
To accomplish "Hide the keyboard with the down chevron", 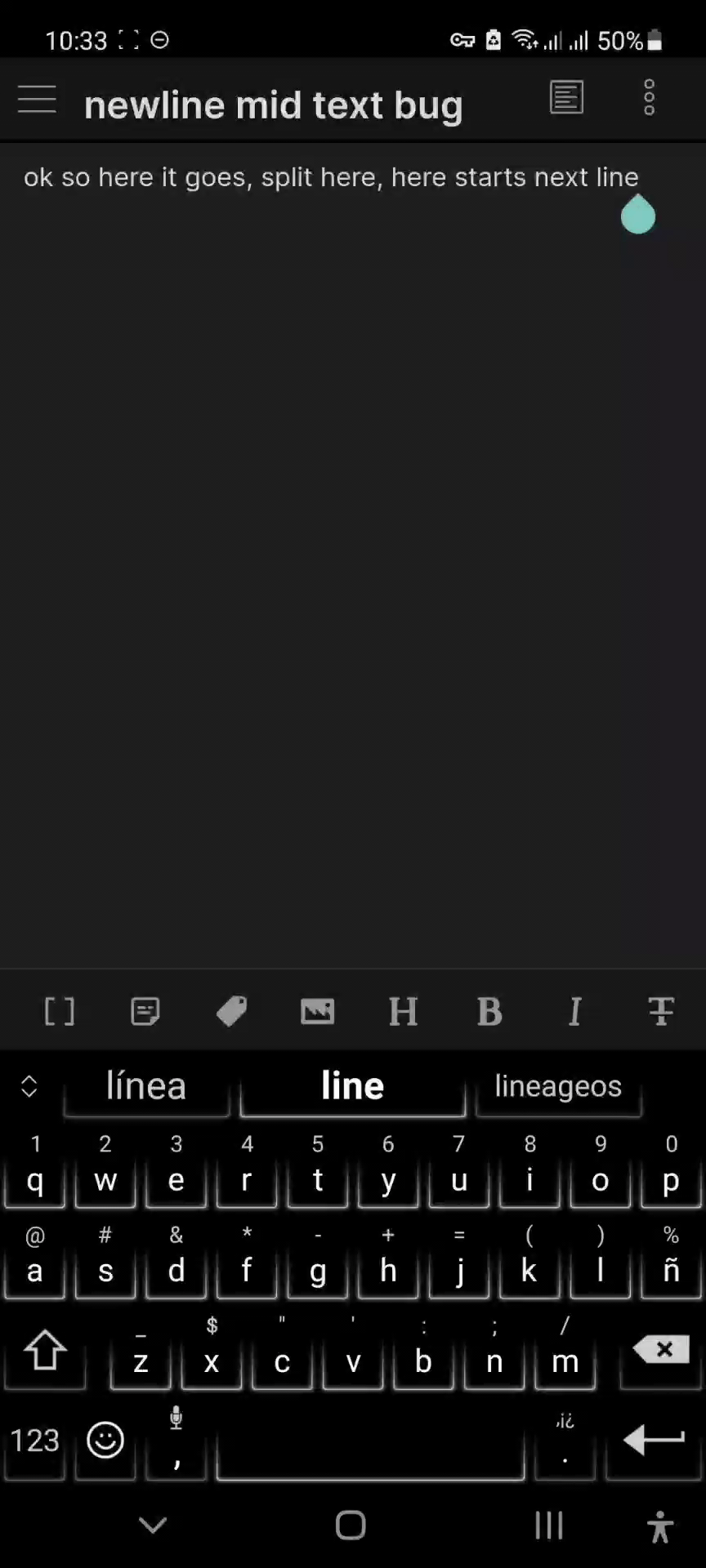I will tap(153, 1524).
